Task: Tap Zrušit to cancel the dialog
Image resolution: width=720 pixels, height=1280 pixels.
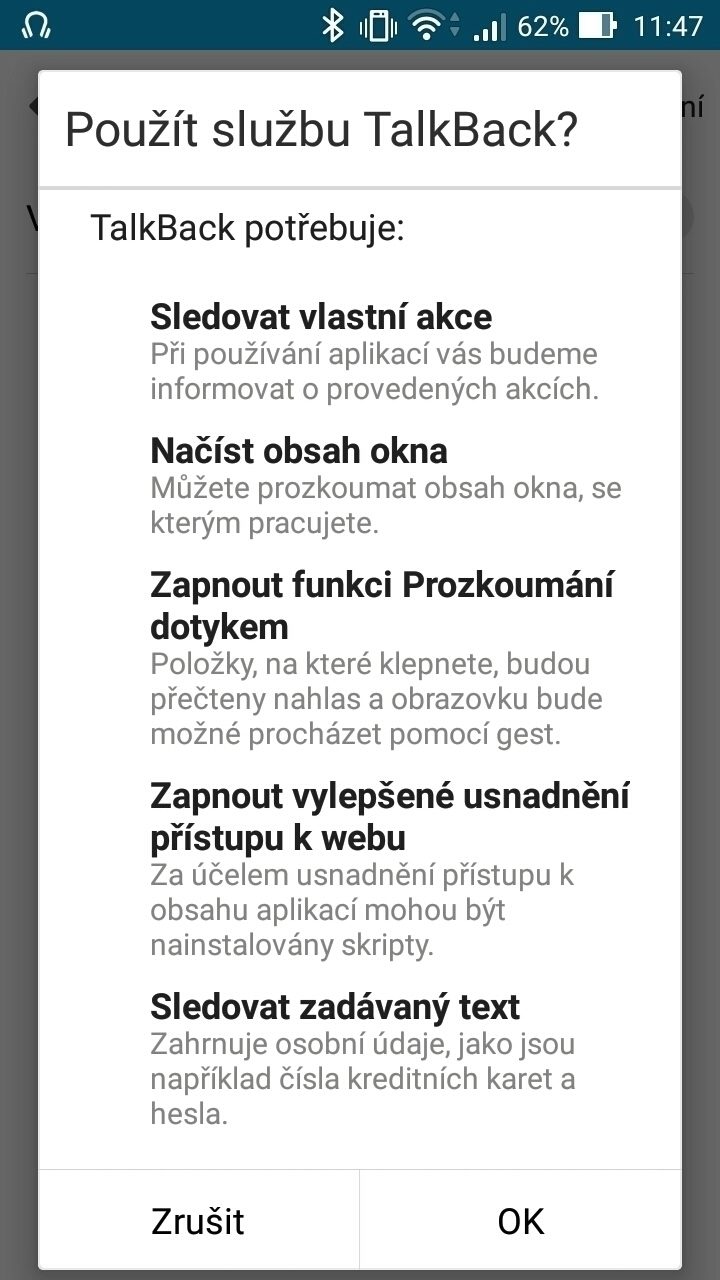Action: coord(198,1220)
